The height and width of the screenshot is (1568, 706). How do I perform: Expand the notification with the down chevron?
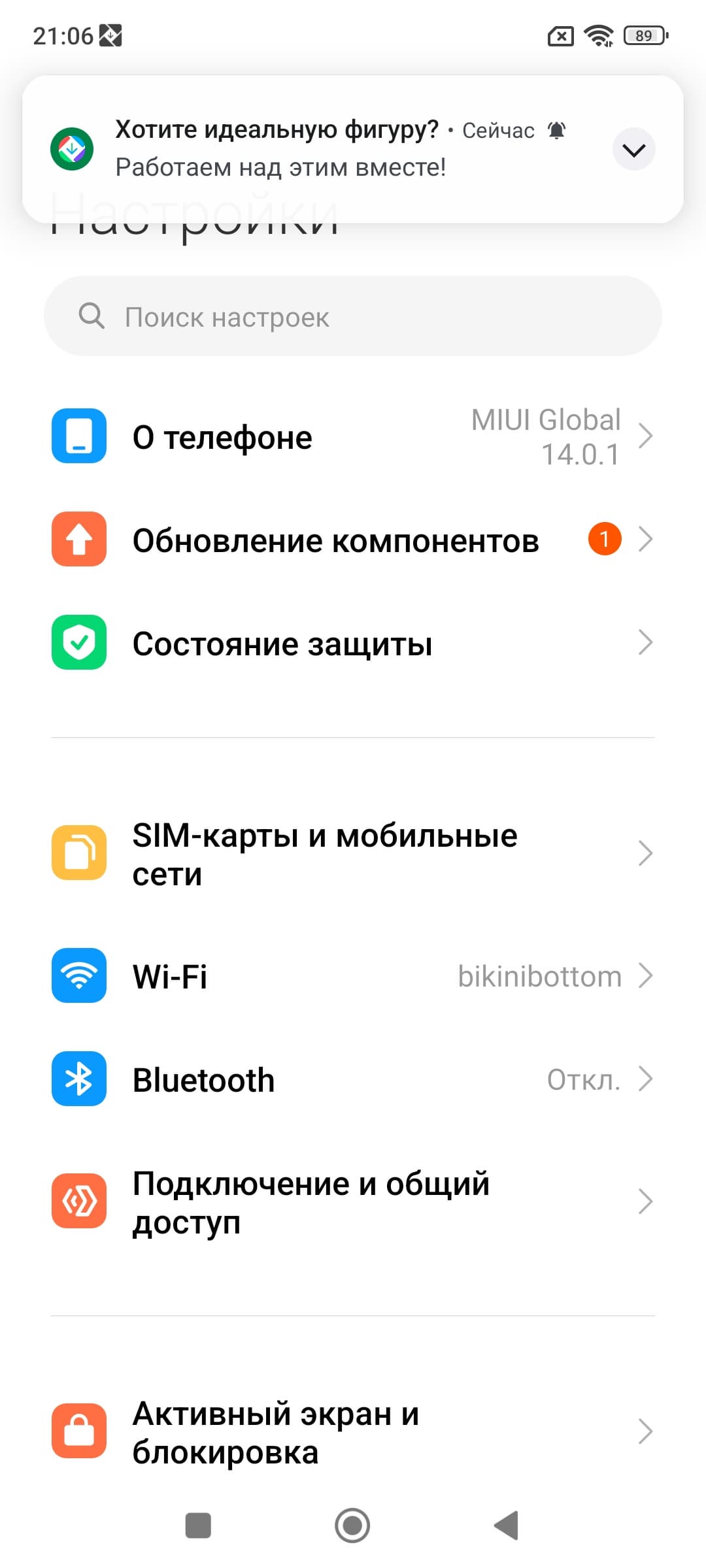(x=633, y=150)
